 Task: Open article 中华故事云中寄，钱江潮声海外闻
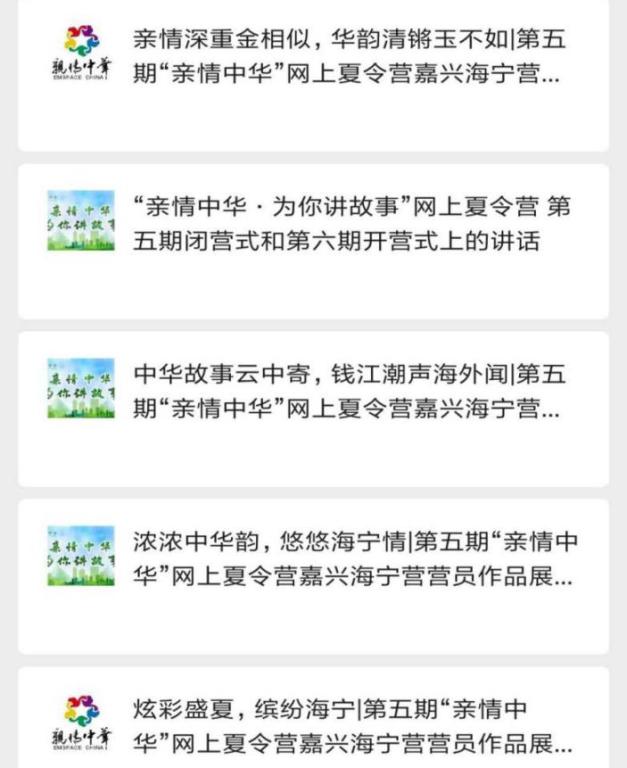coord(348,391)
